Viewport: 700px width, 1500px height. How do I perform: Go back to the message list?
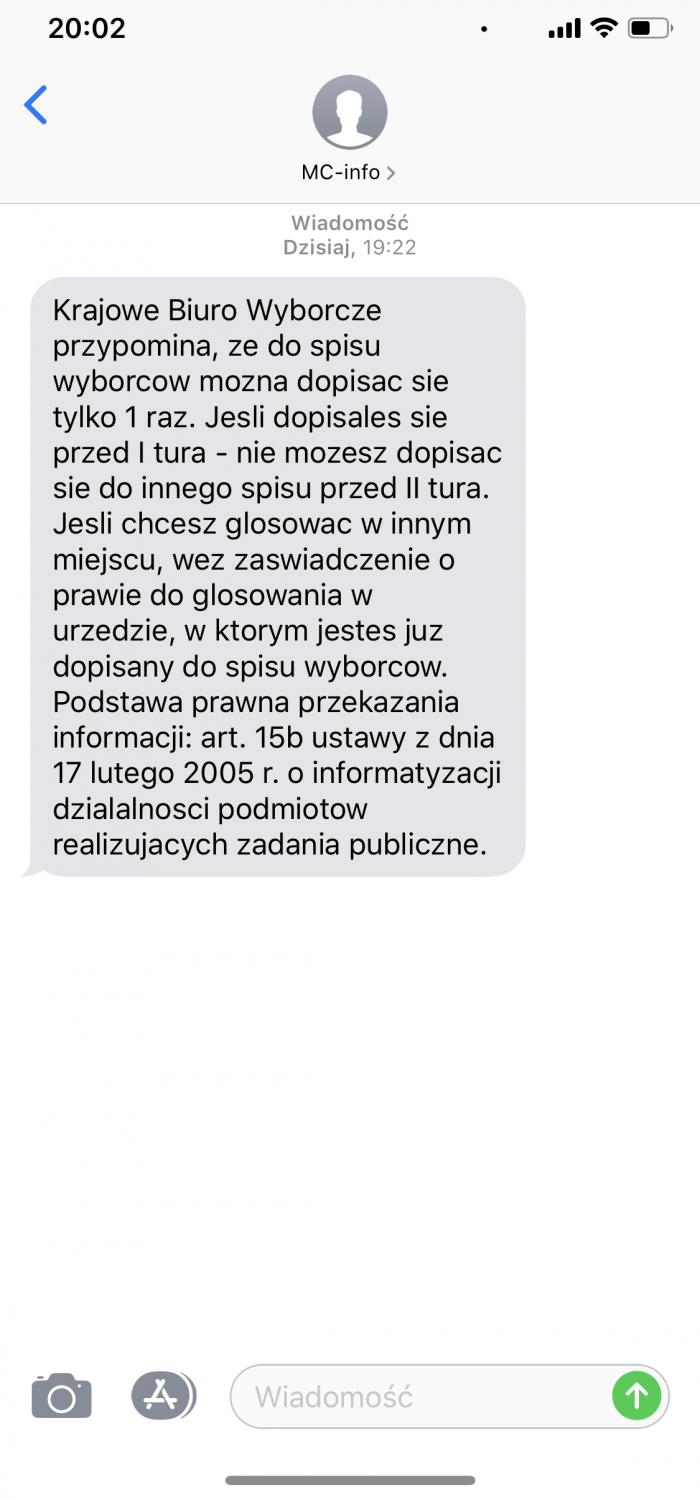pos(36,105)
